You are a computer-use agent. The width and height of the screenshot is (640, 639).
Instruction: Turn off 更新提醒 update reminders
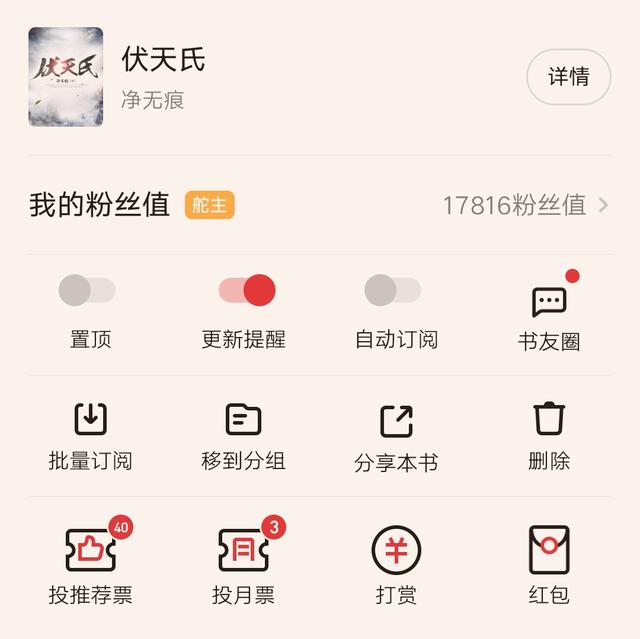[247, 291]
